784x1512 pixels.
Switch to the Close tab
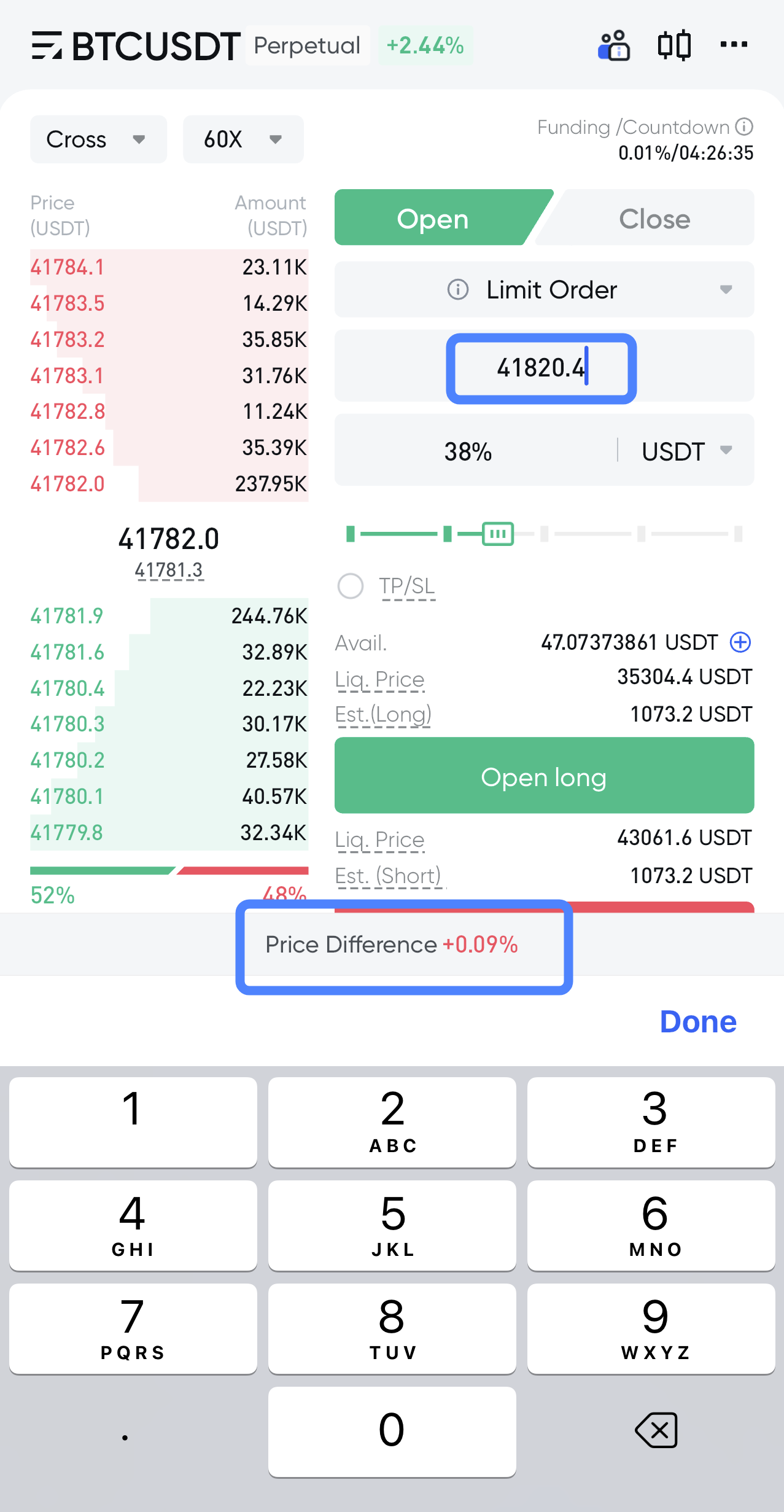(x=654, y=219)
